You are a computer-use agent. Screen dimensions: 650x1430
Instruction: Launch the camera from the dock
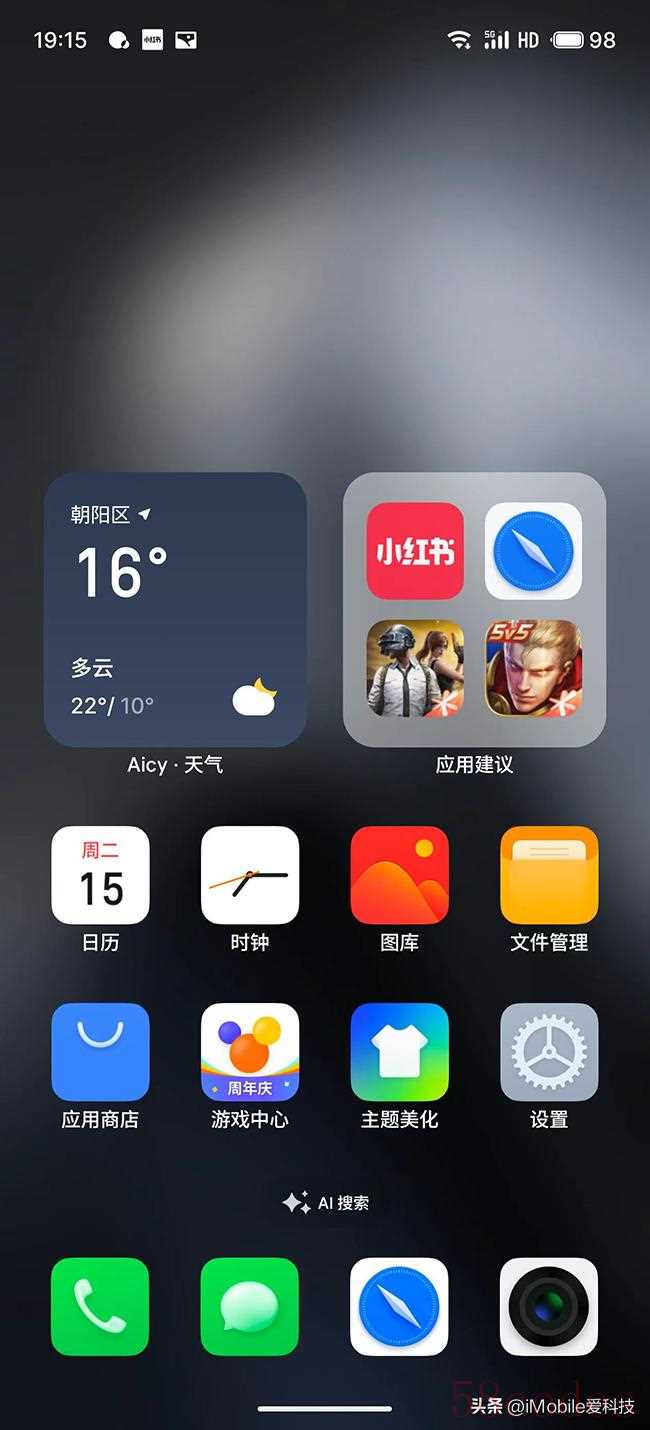point(549,1306)
